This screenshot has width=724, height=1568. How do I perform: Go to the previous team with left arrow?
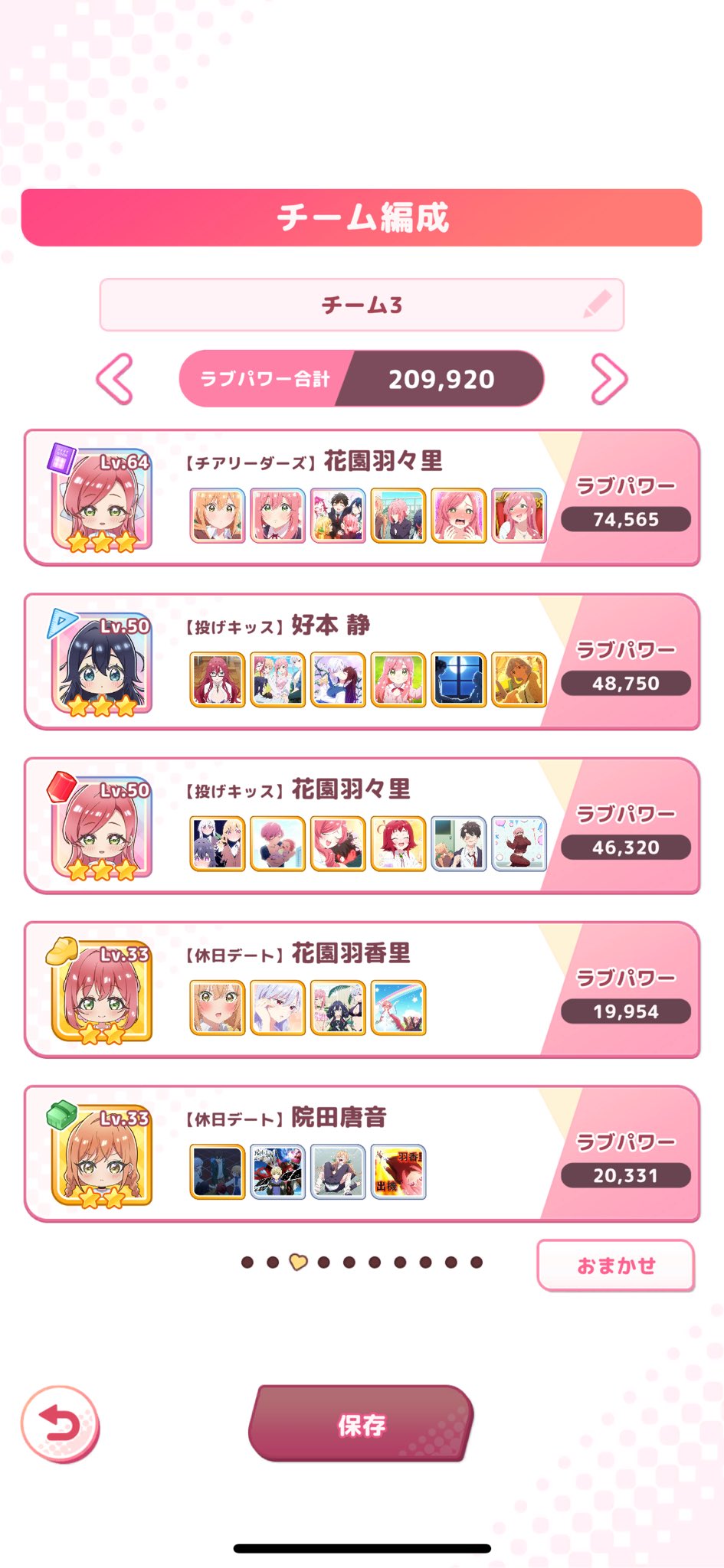click(115, 379)
